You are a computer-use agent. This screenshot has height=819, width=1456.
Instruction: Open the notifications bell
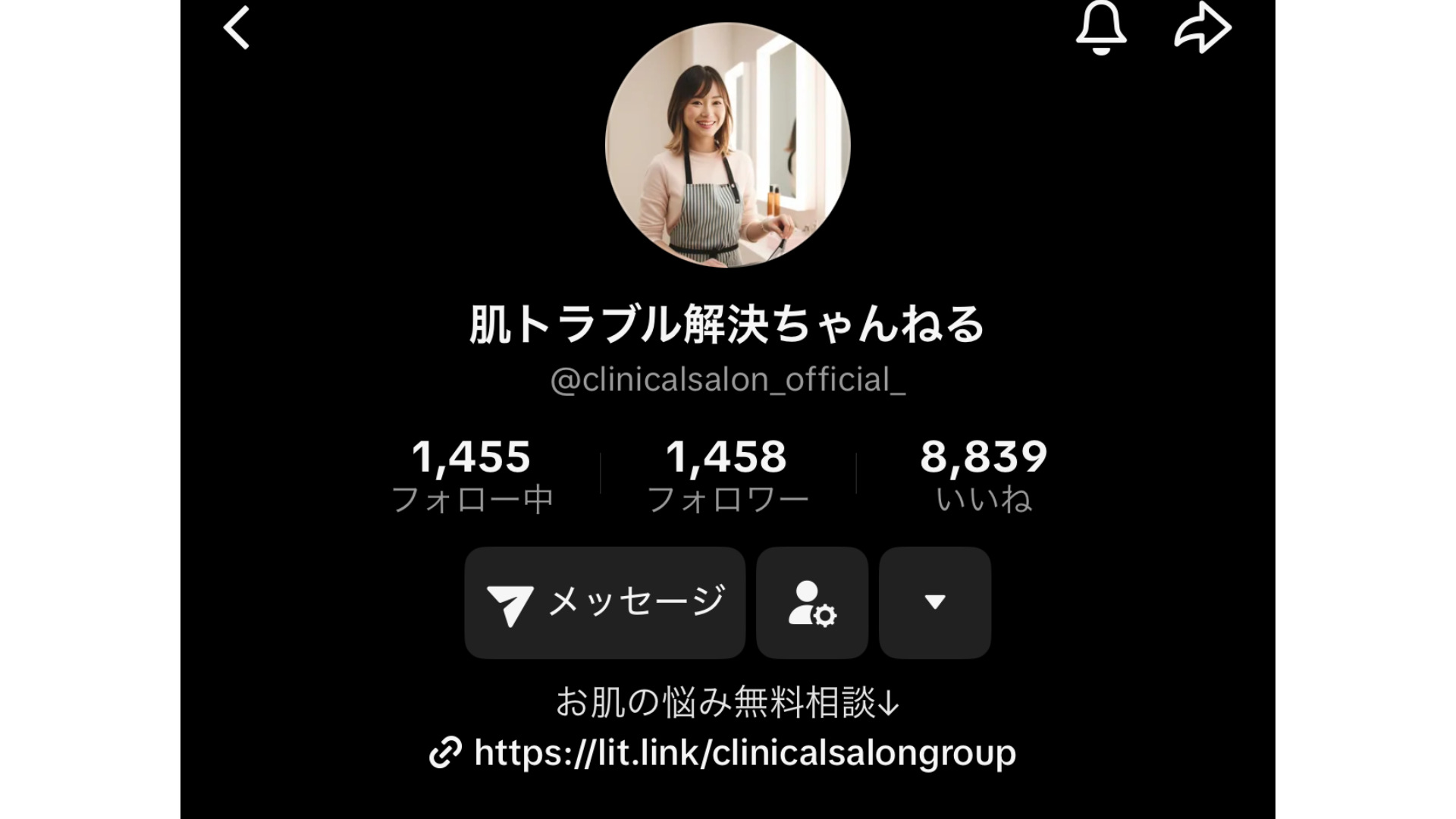[x=1101, y=28]
